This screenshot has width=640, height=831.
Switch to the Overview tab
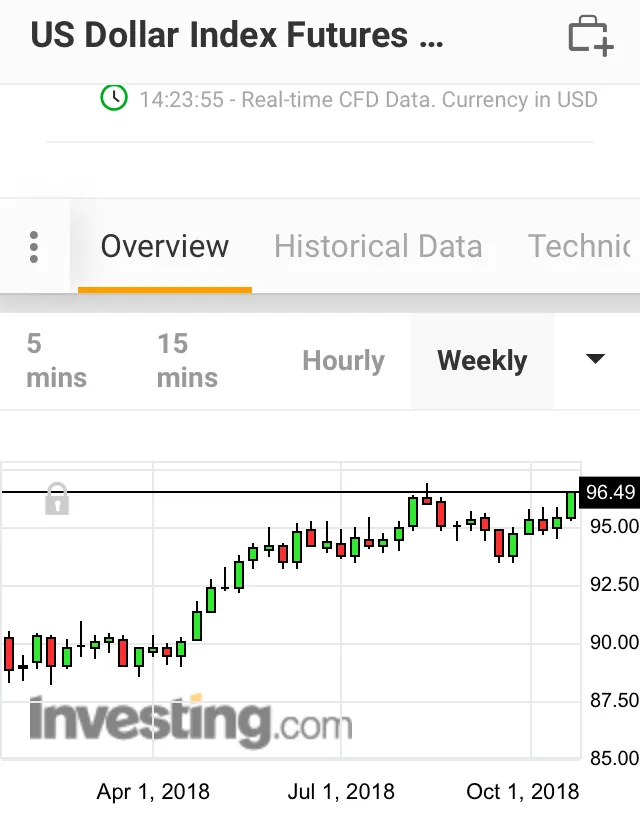coord(165,247)
